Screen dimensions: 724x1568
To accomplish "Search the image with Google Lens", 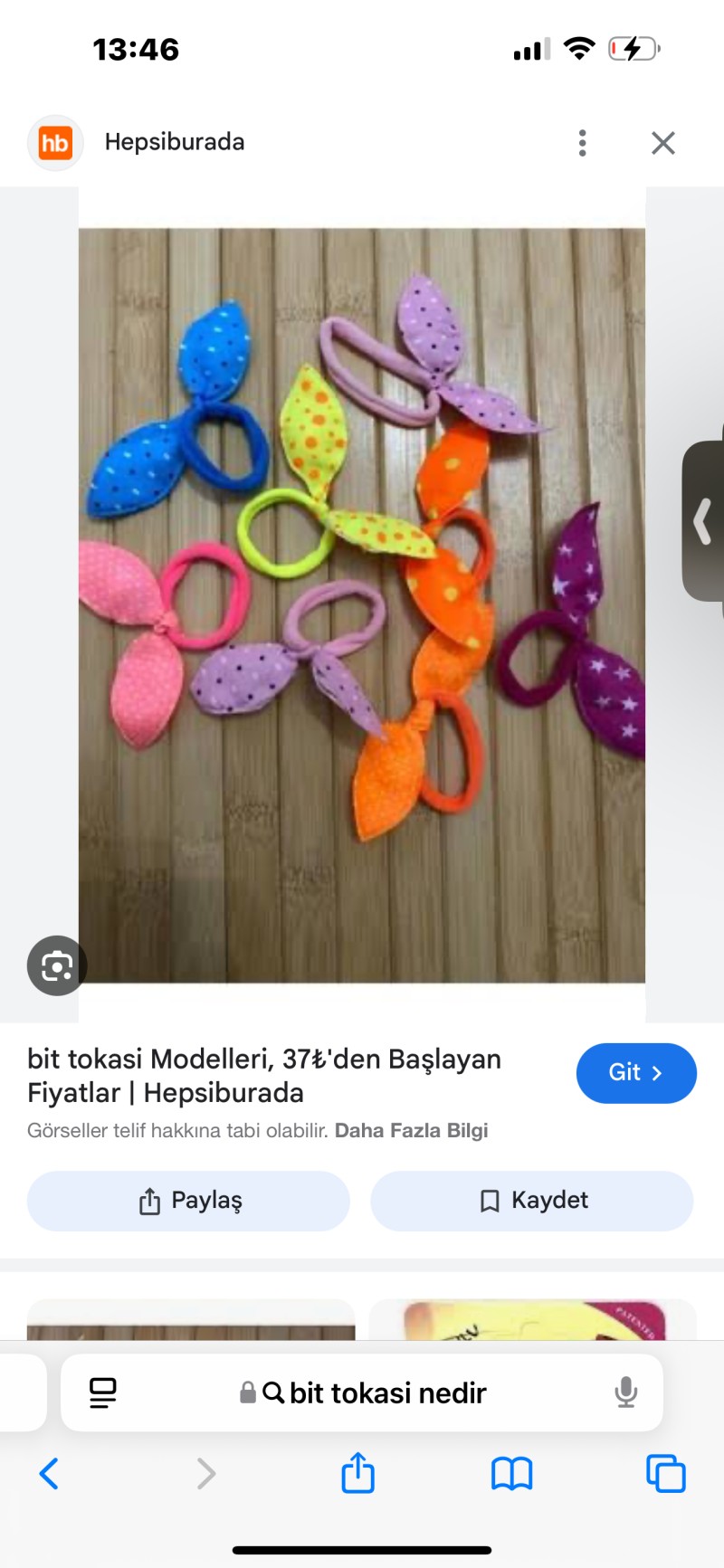I will click(x=57, y=965).
